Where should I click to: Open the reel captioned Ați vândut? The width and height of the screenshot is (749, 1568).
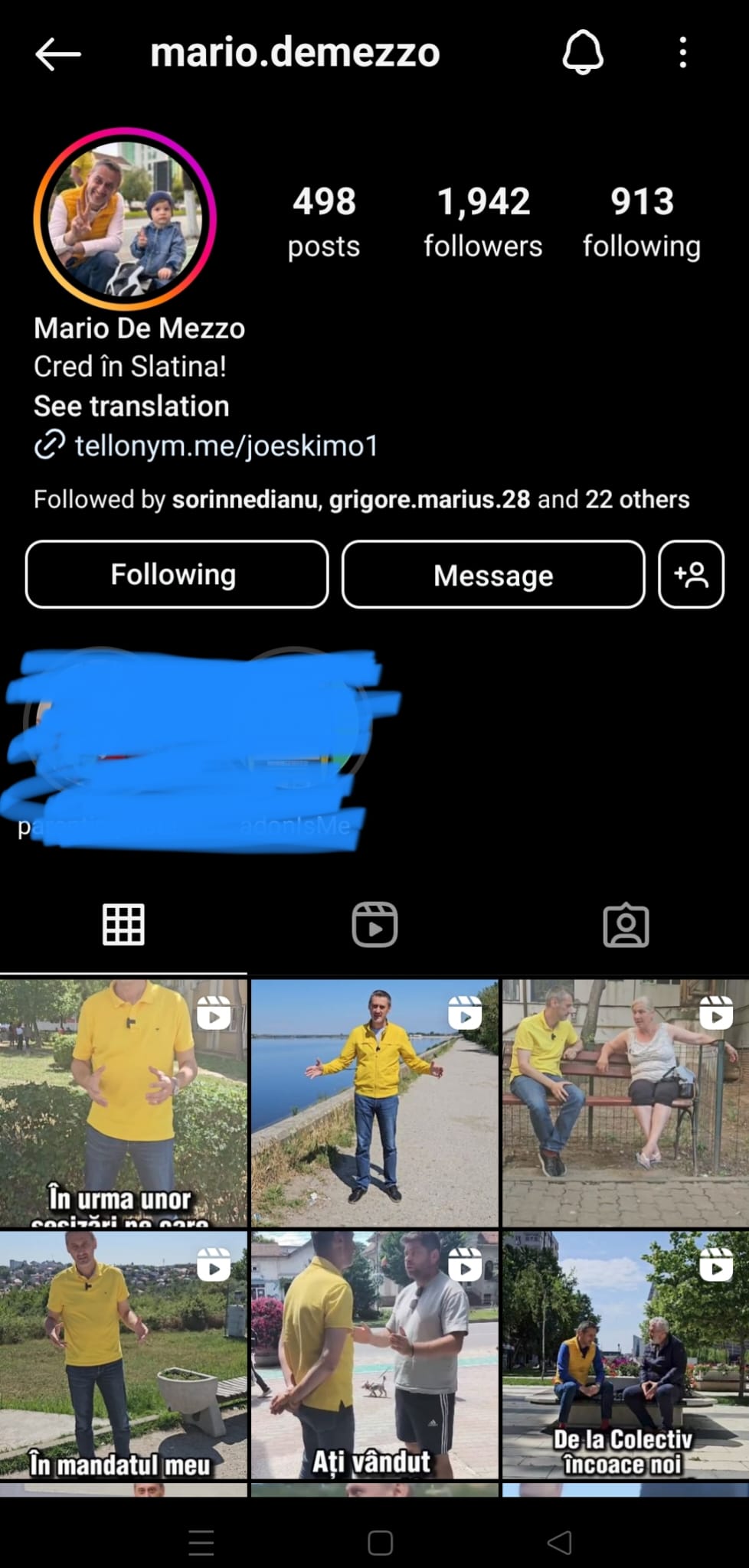[x=374, y=1354]
